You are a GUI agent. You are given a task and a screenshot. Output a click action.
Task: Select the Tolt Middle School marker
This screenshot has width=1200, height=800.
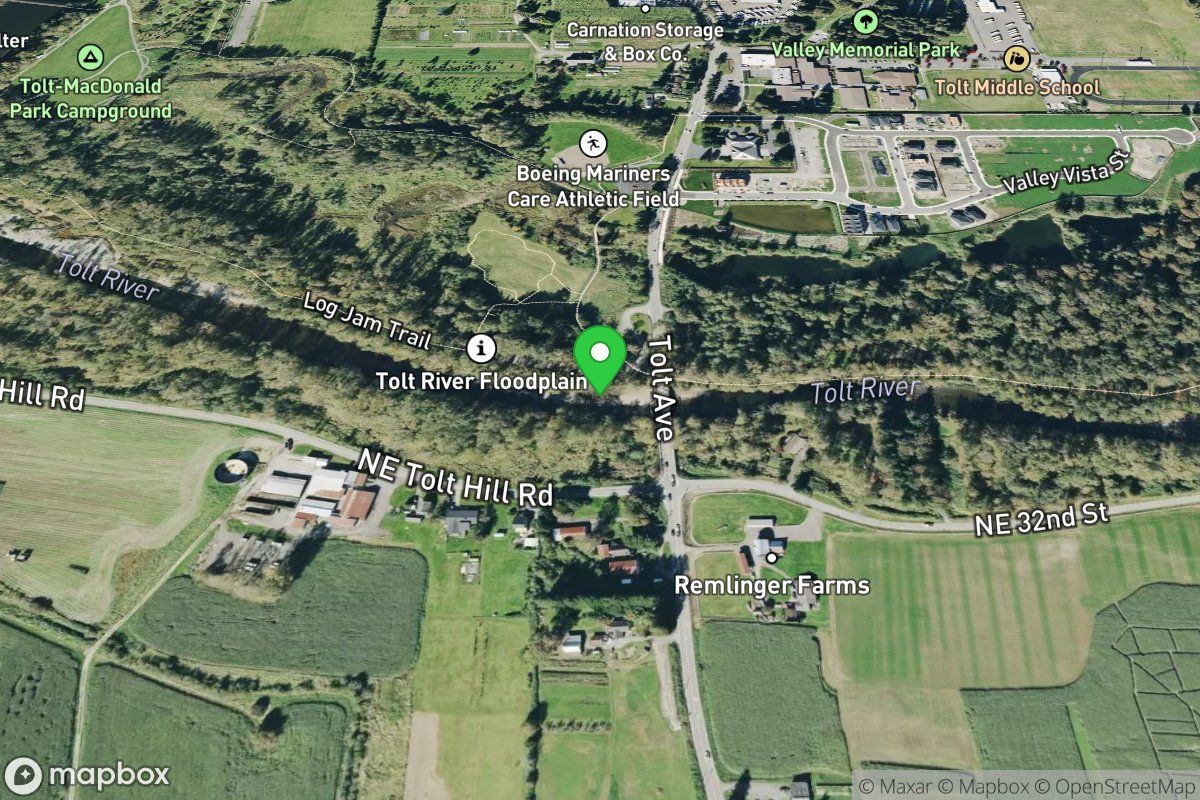(x=1017, y=58)
